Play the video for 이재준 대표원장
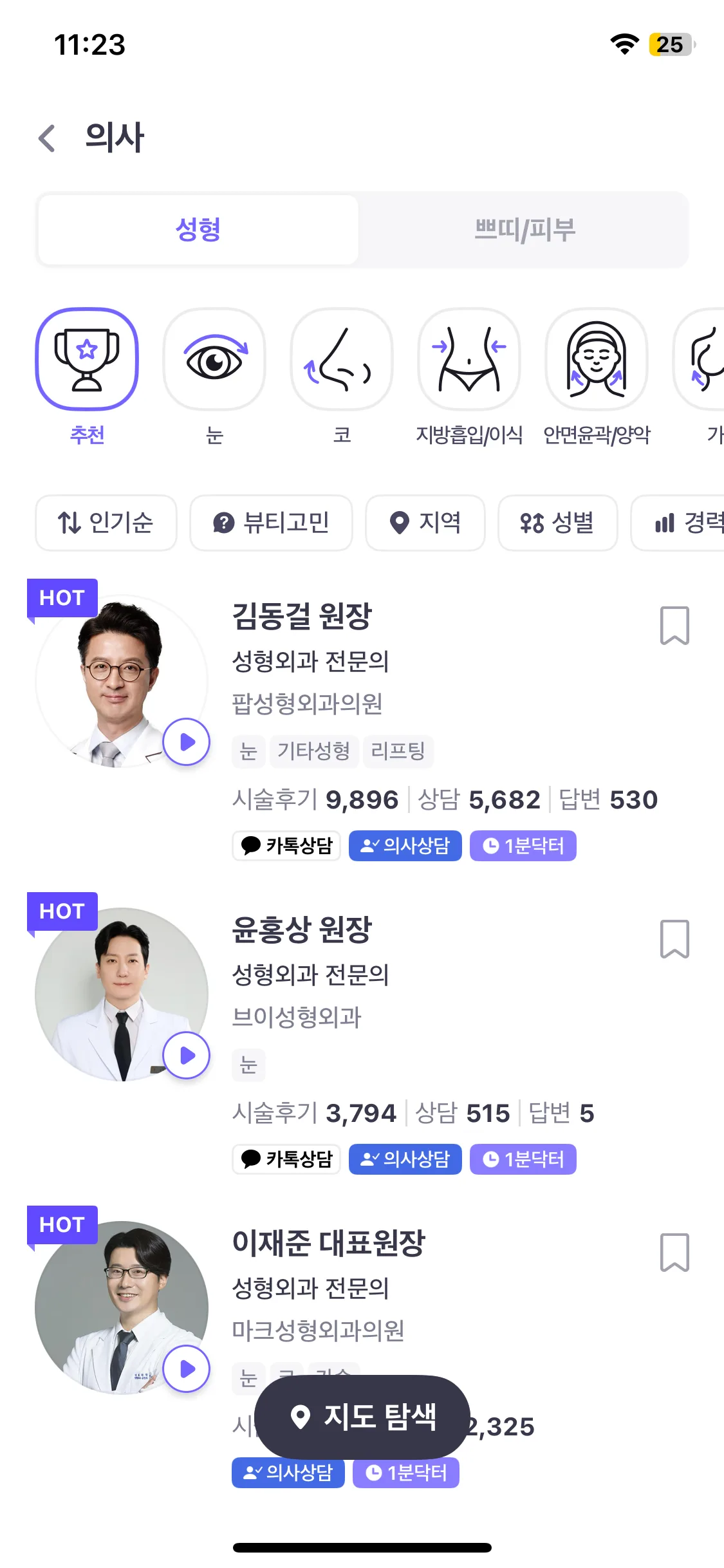The width and height of the screenshot is (724, 1568). point(187,1369)
